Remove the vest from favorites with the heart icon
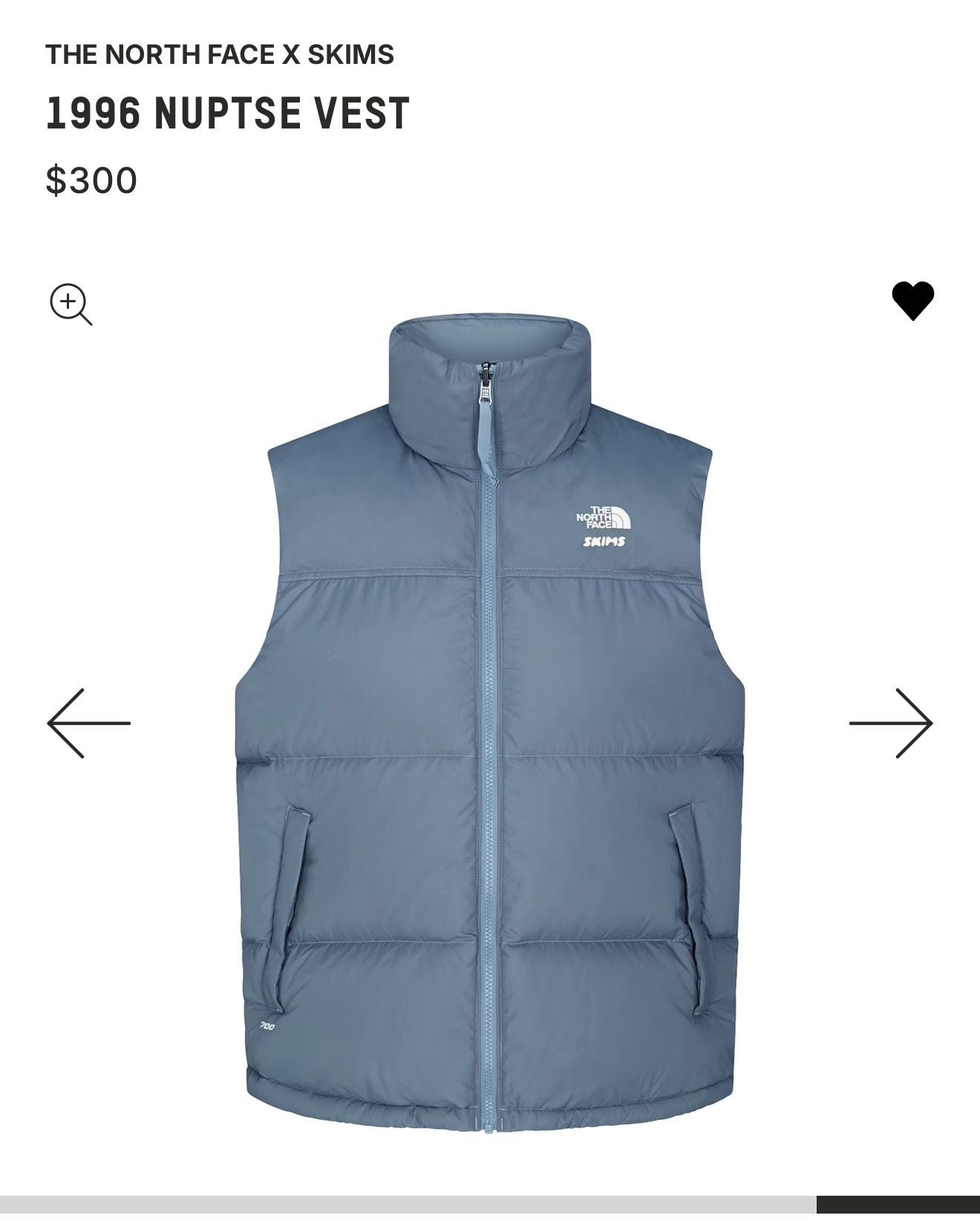The height and width of the screenshot is (1221, 980). pyautogui.click(x=912, y=301)
